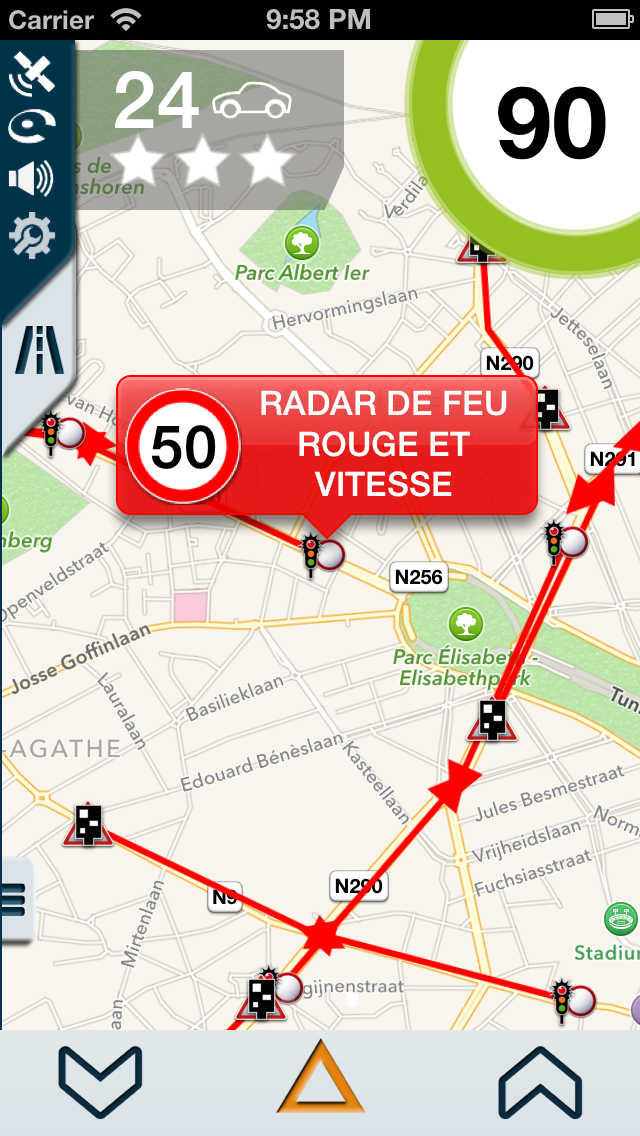Toggle the sound speaker icon

[x=31, y=180]
